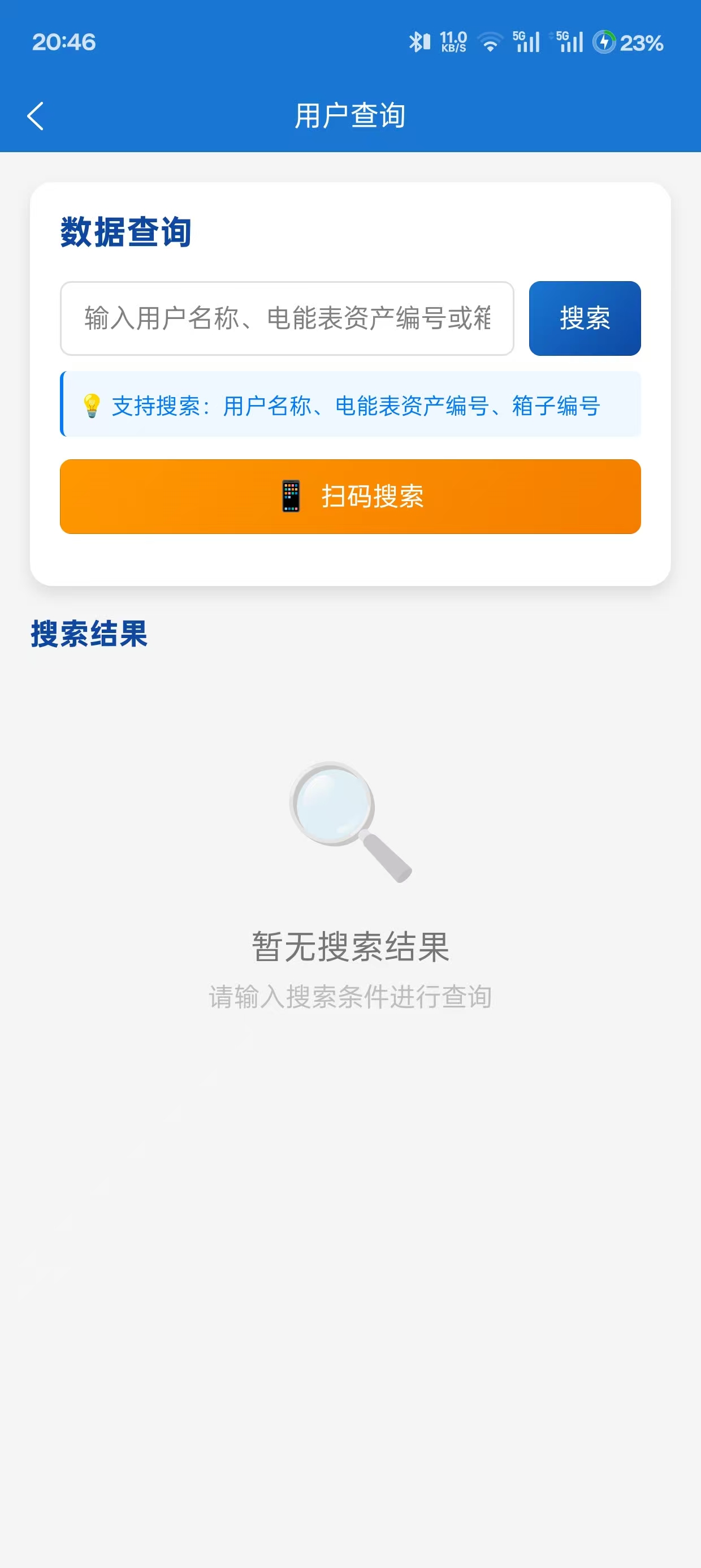
Task: Click inside the search input field
Action: (x=286, y=318)
